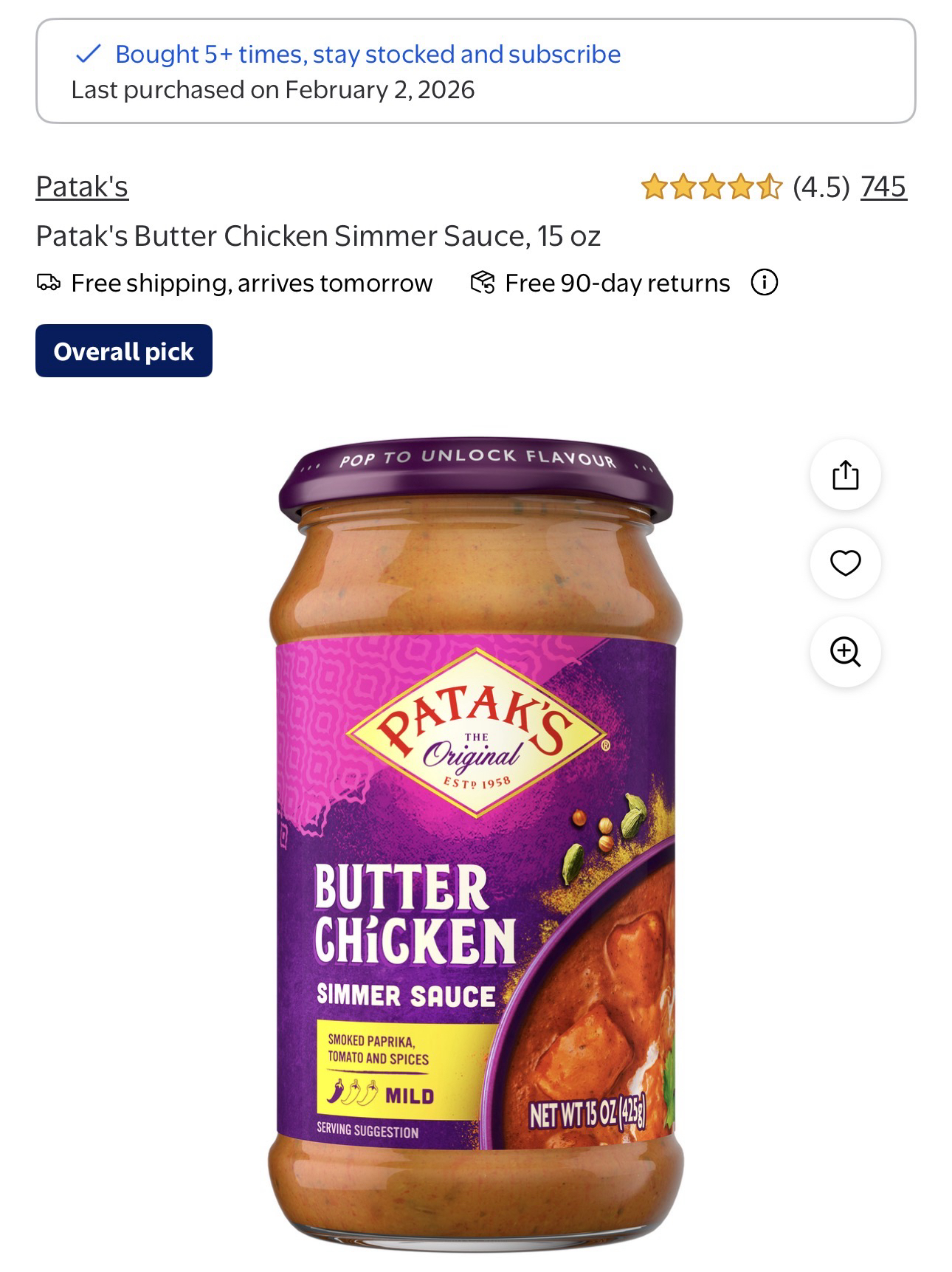Open the Patak's brand link
952x1272 pixels.
click(82, 187)
